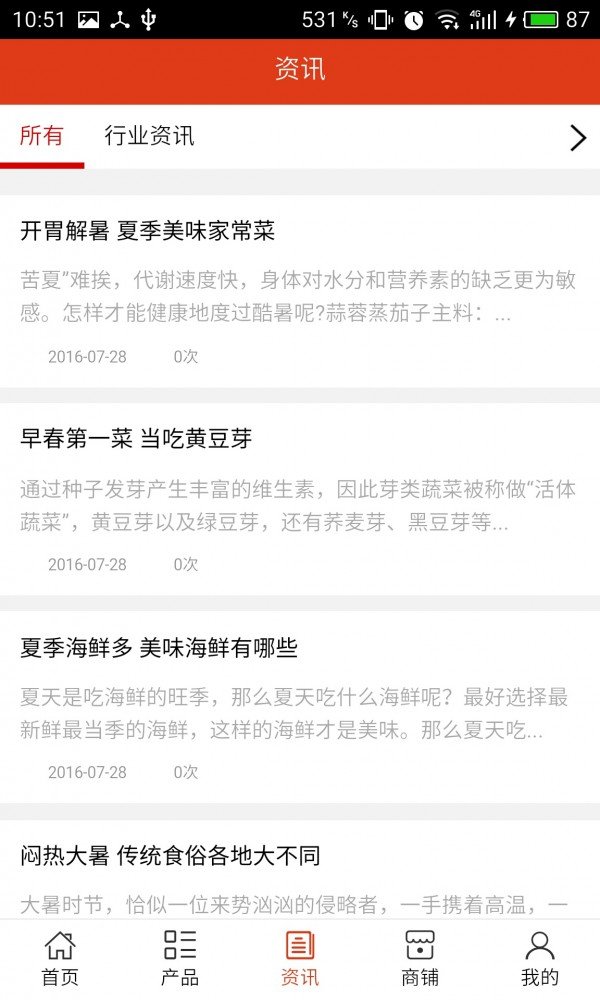Viewport: 600px width, 1000px height.
Task: Open article 闷热大暑 传统食俗各地大不同
Action: 300,869
